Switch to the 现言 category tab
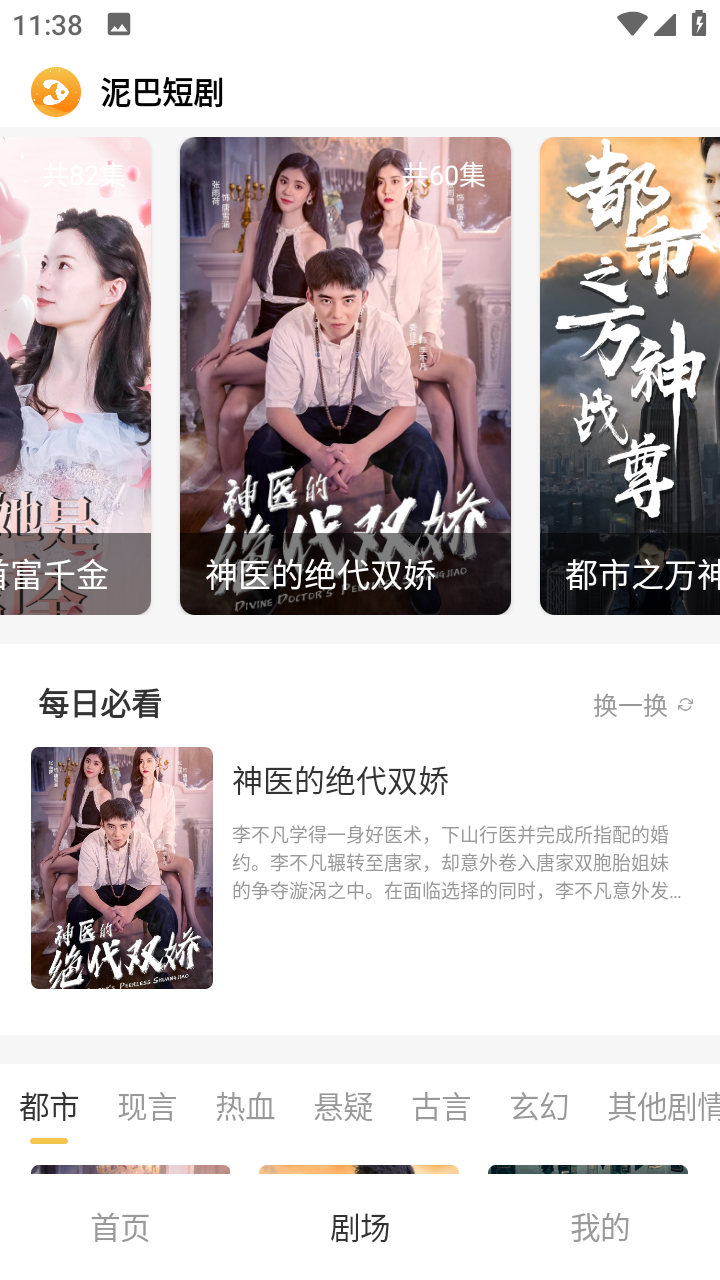 (x=147, y=1107)
